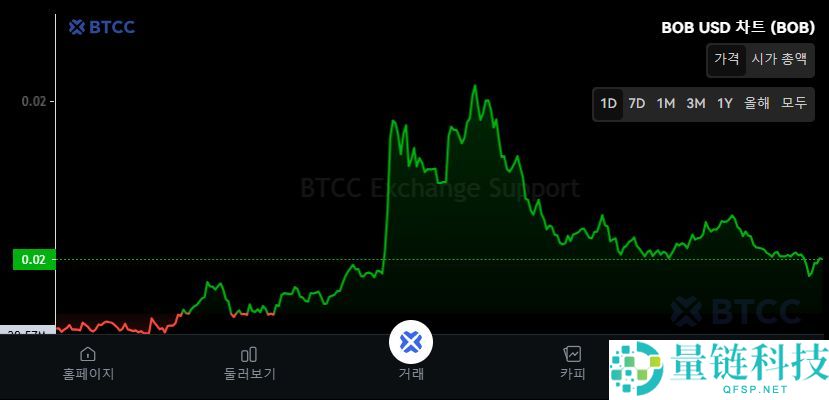This screenshot has width=829, height=400.
Task: Switch chart to 시가 총액 view
Action: pos(777,59)
